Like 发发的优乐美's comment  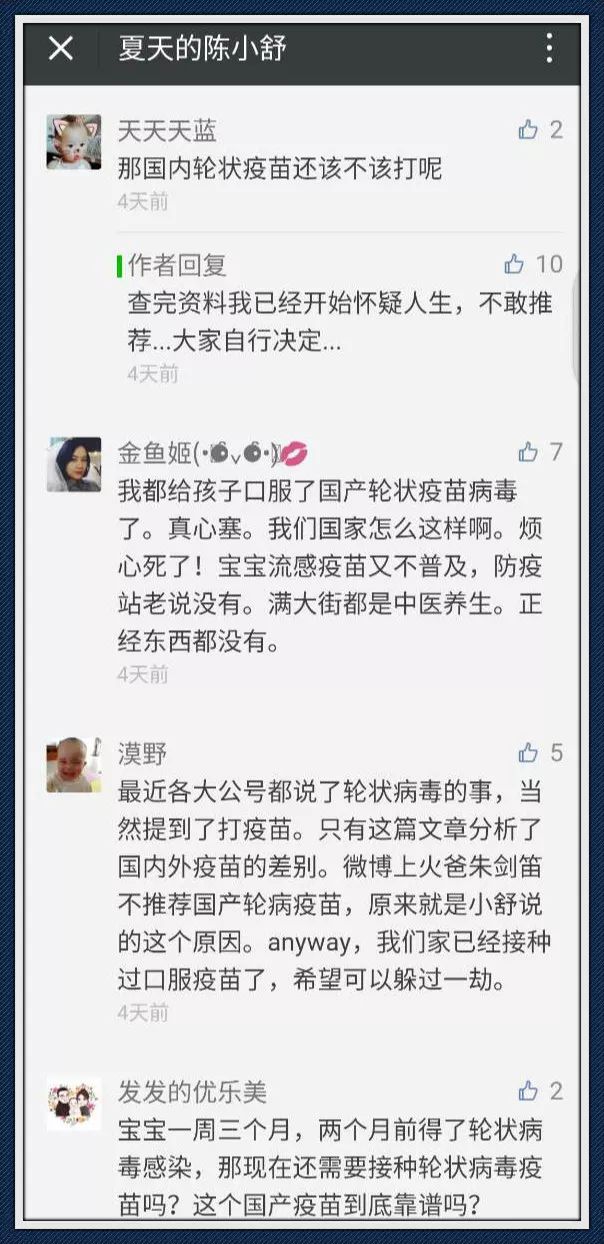pyautogui.click(x=528, y=1091)
